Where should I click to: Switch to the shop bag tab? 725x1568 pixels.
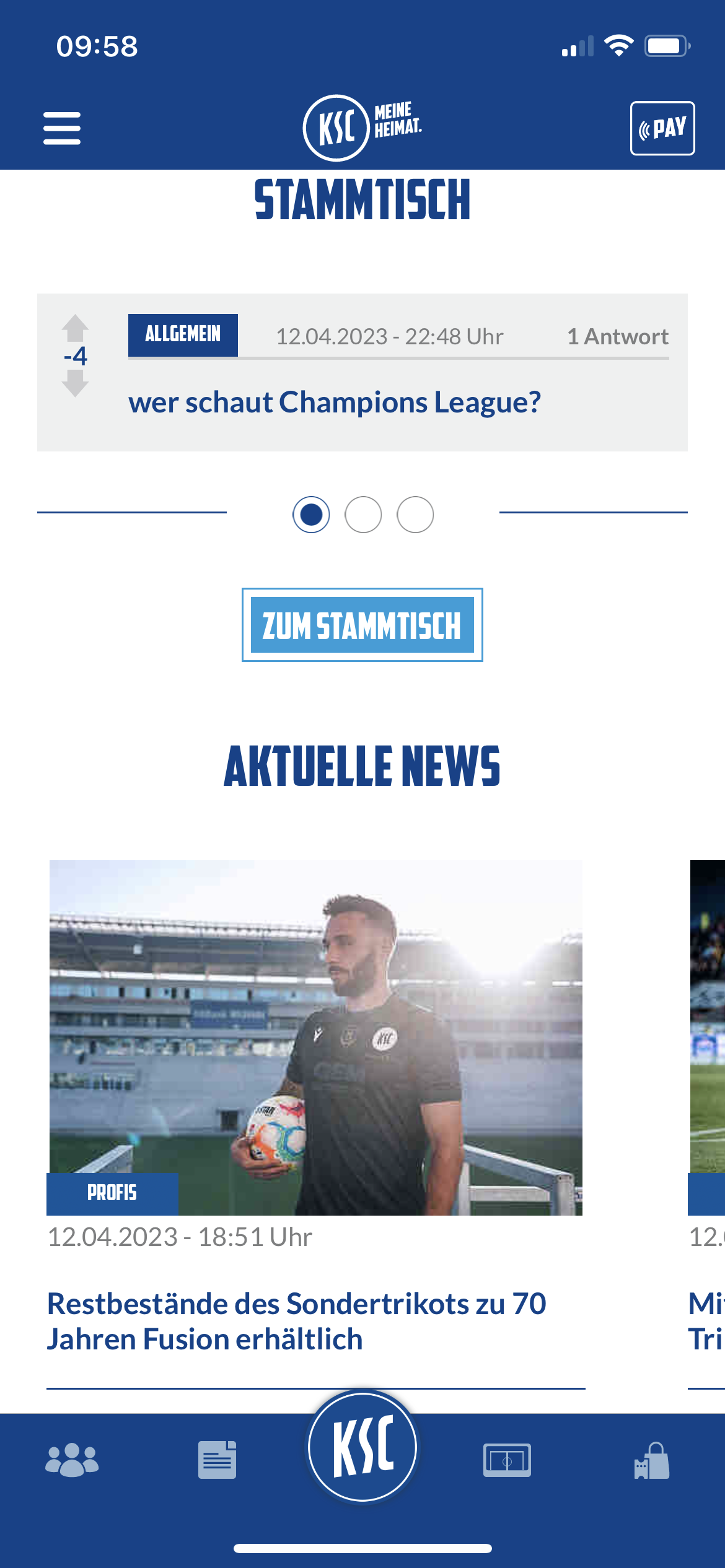point(652,1460)
